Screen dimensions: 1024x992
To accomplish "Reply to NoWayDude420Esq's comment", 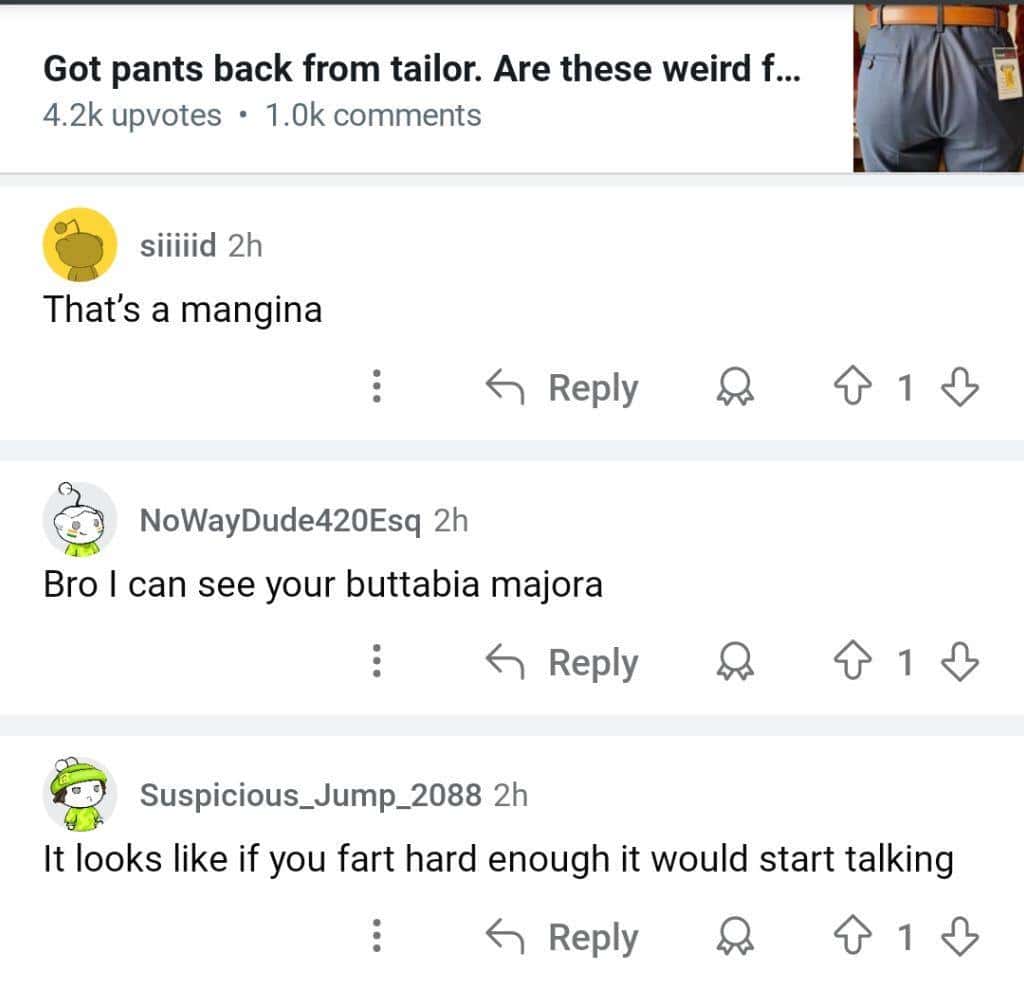I will tap(562, 663).
